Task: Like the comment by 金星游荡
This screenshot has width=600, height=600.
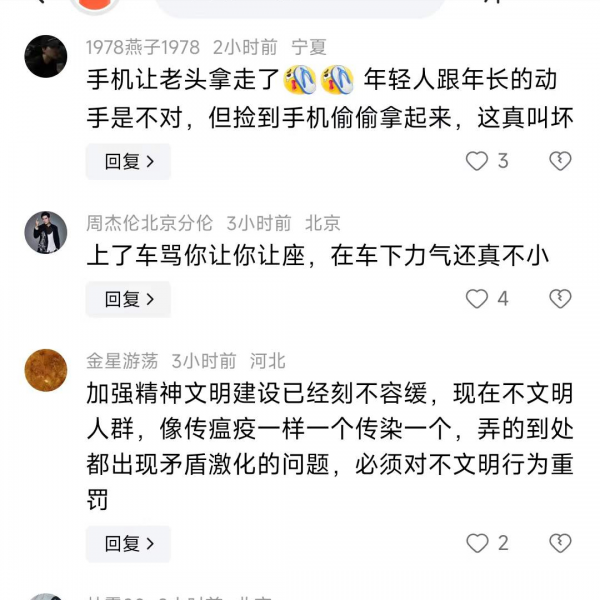Action: 477,543
